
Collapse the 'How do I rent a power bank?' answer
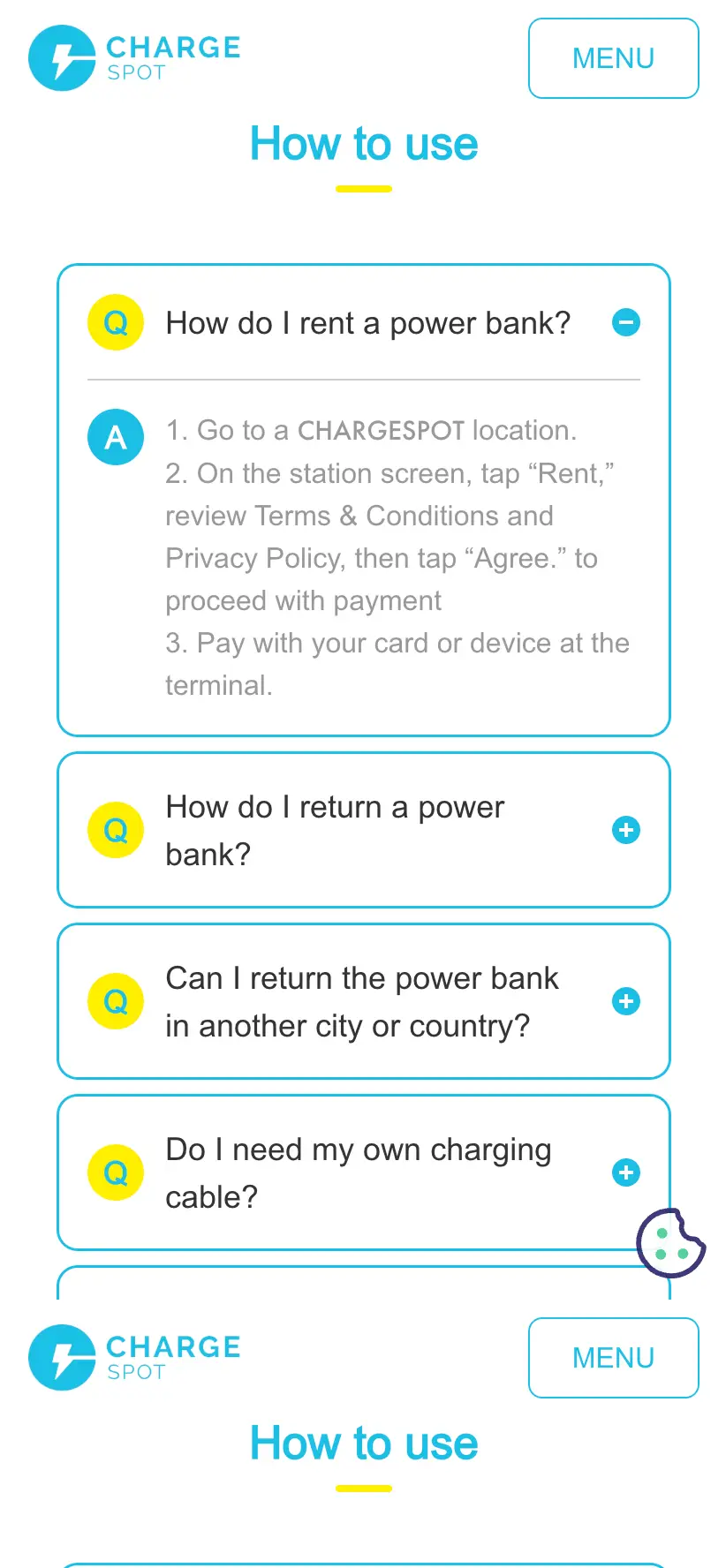(626, 323)
